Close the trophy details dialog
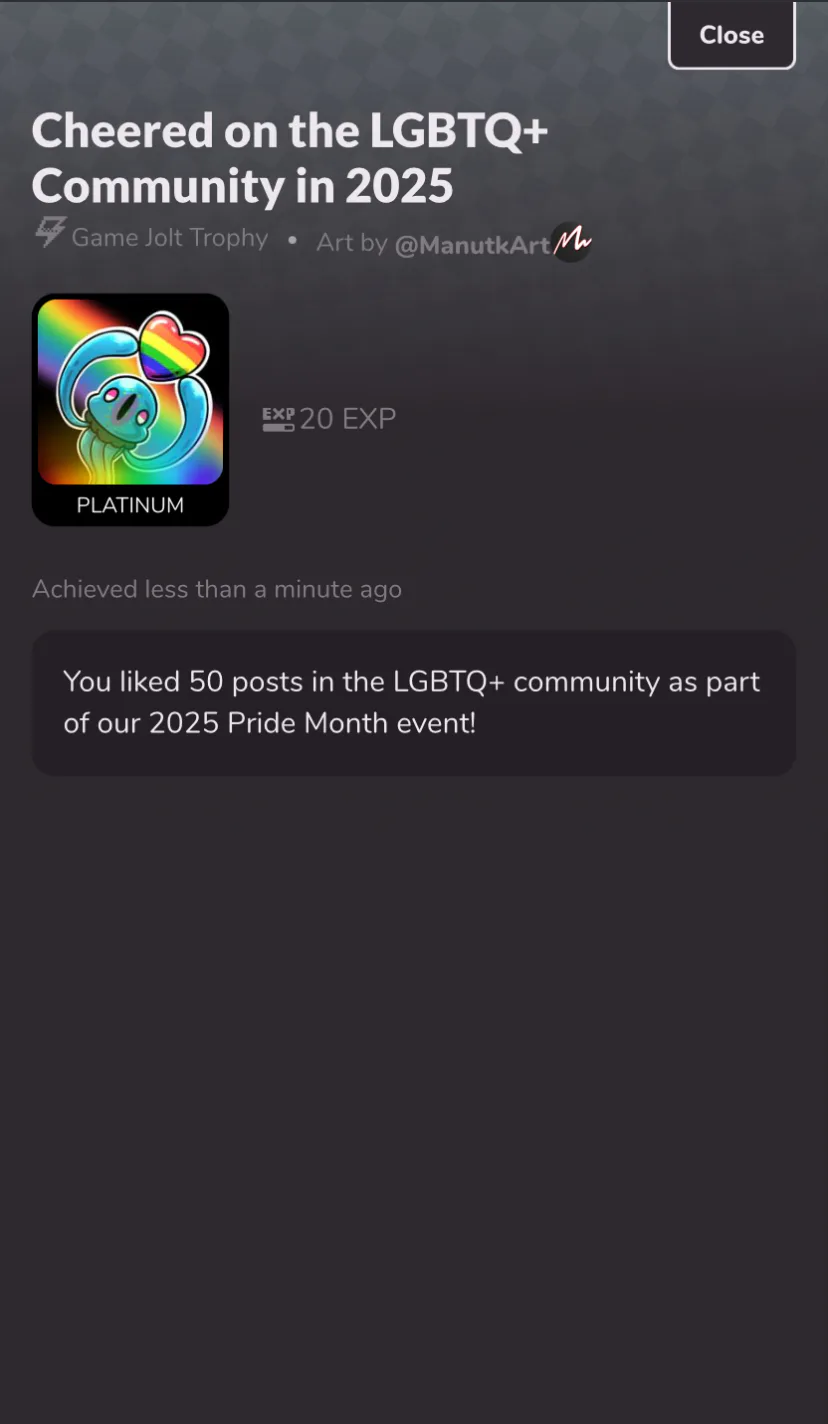The height and width of the screenshot is (1424, 828). point(731,35)
